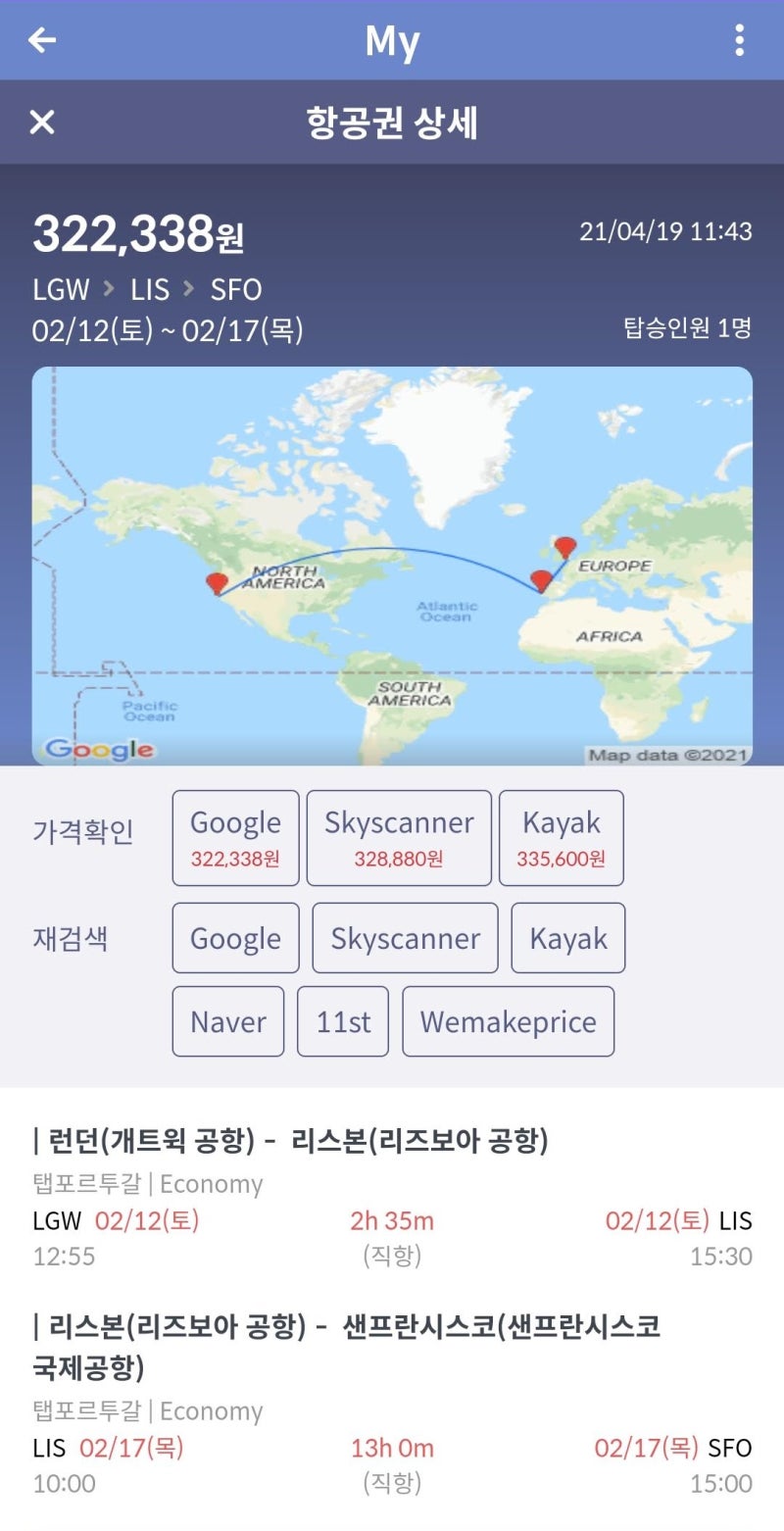Re-search this flight on Skyscanner
Viewport: 784px width, 1531px height.
pyautogui.click(x=405, y=938)
